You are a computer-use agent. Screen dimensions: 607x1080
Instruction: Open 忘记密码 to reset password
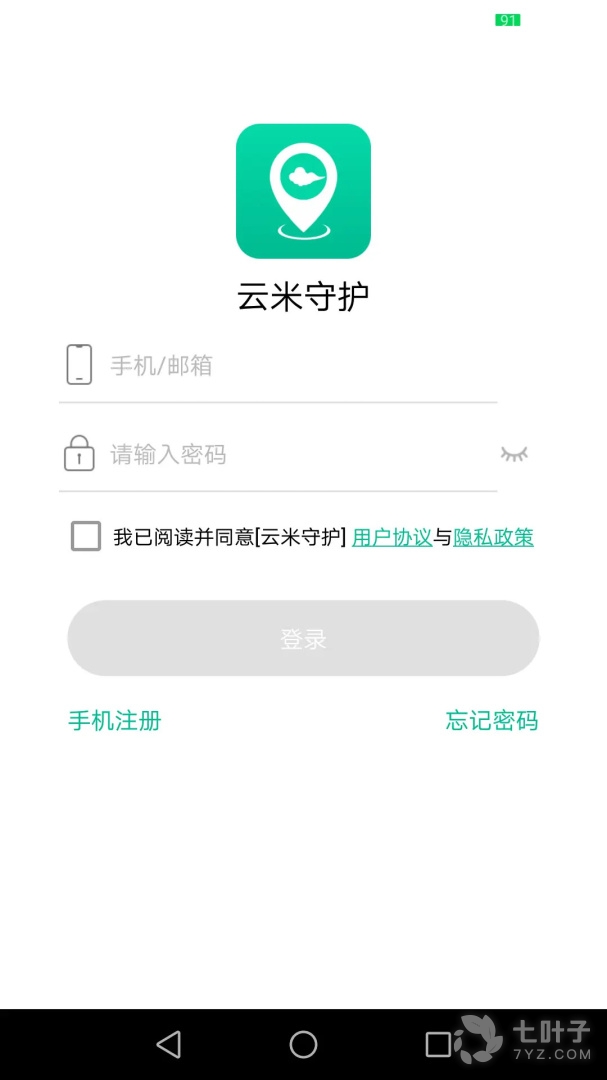tap(491, 721)
